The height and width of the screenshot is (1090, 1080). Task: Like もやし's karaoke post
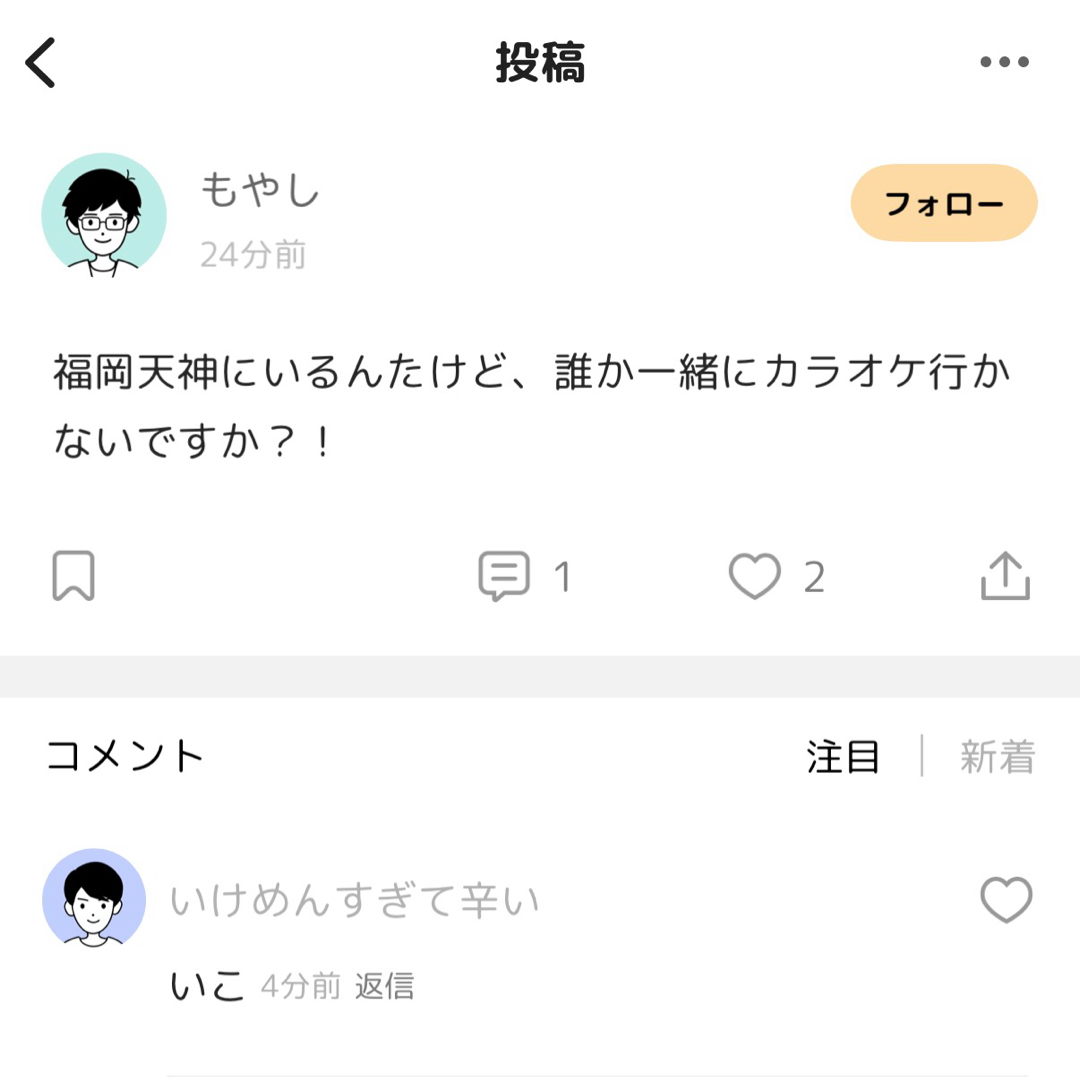point(754,577)
